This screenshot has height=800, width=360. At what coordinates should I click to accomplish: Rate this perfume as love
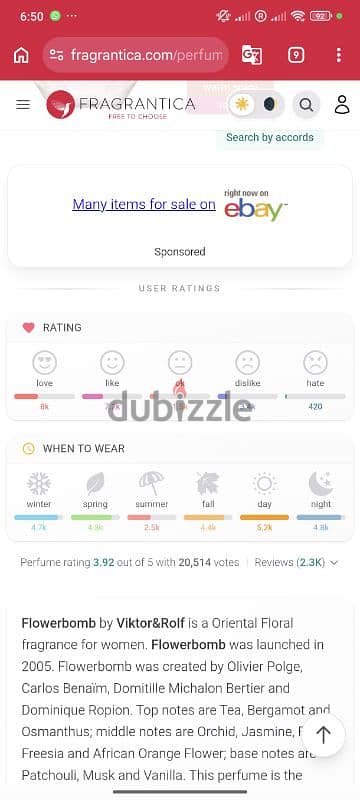pos(44,369)
